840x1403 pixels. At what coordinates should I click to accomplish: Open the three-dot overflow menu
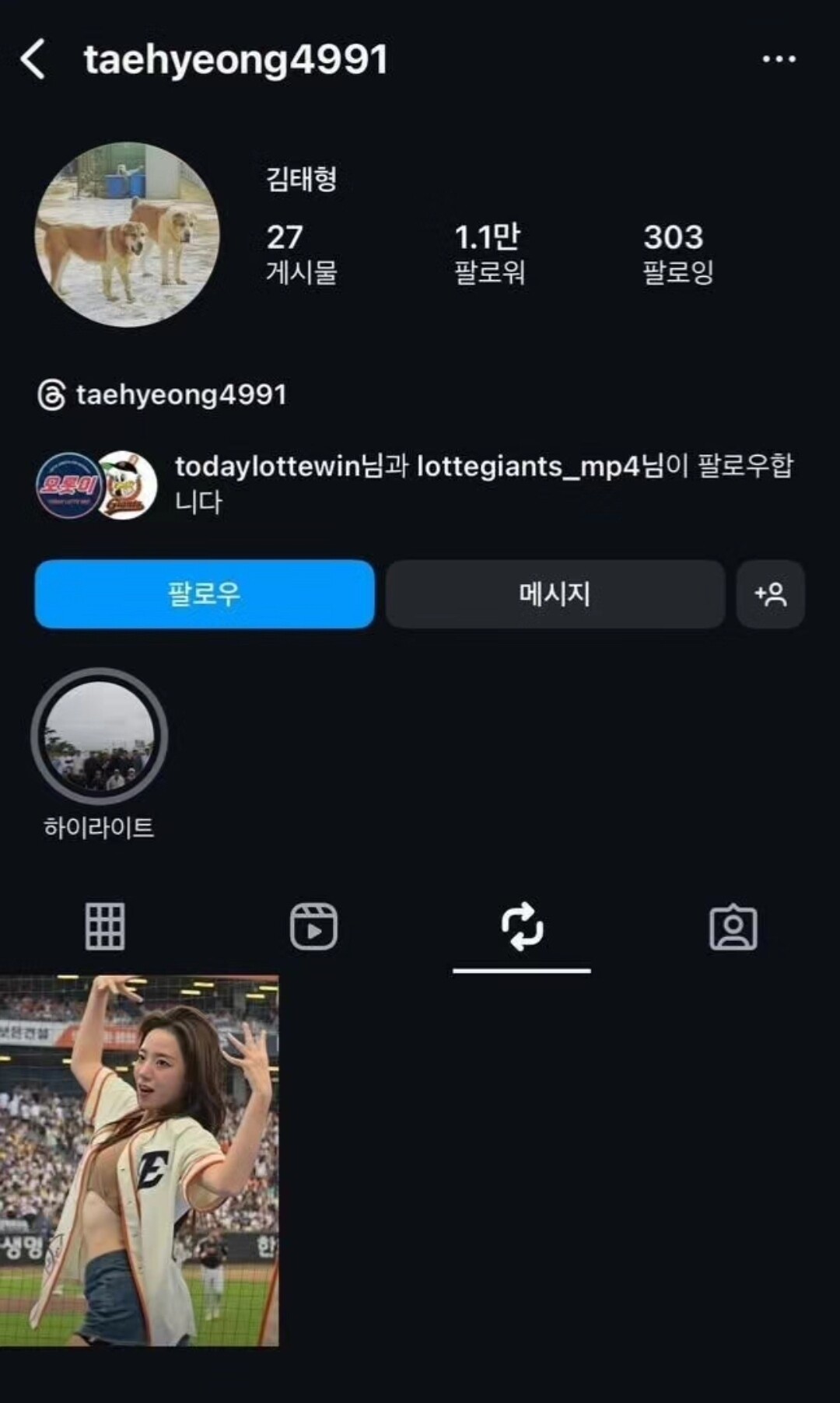pos(779,60)
